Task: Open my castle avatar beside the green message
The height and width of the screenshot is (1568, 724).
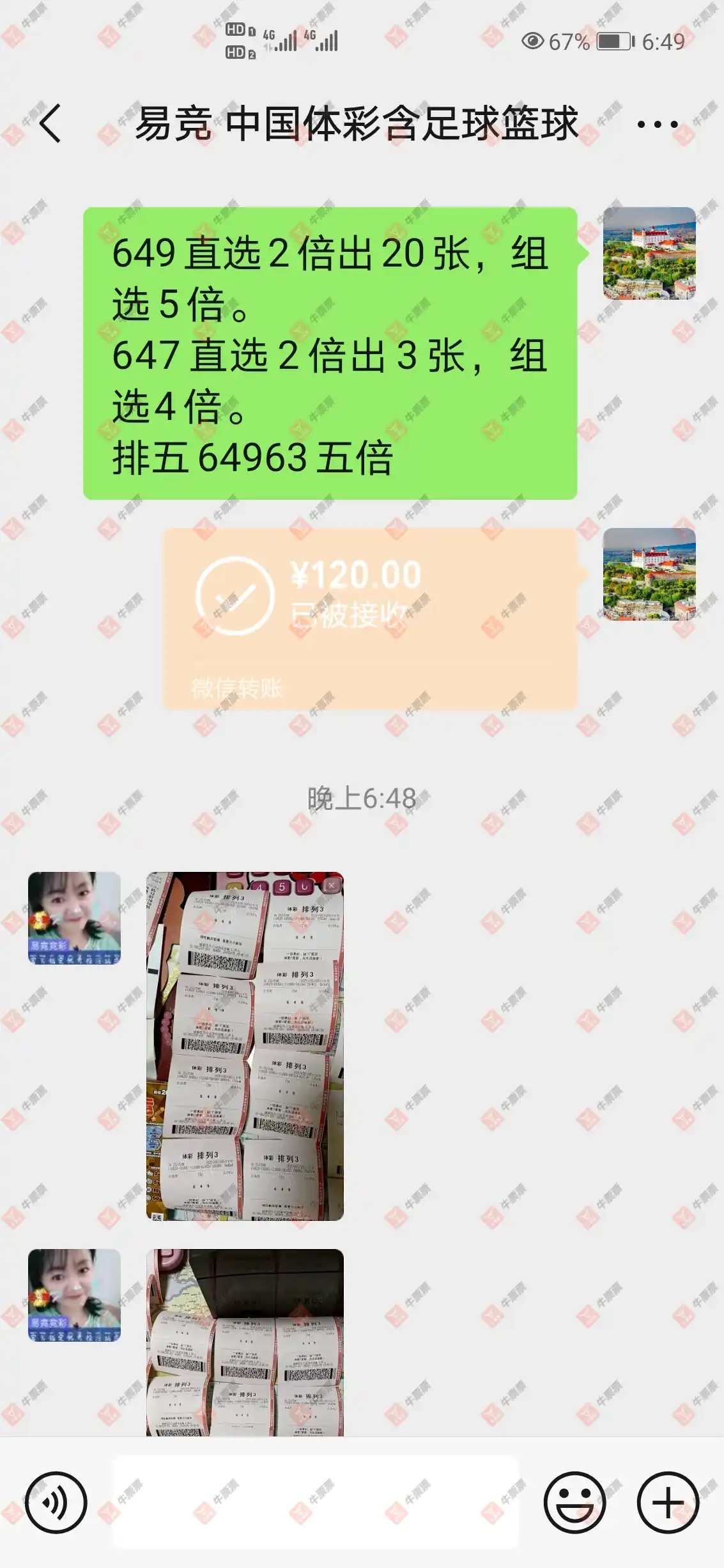Action: coord(649,253)
